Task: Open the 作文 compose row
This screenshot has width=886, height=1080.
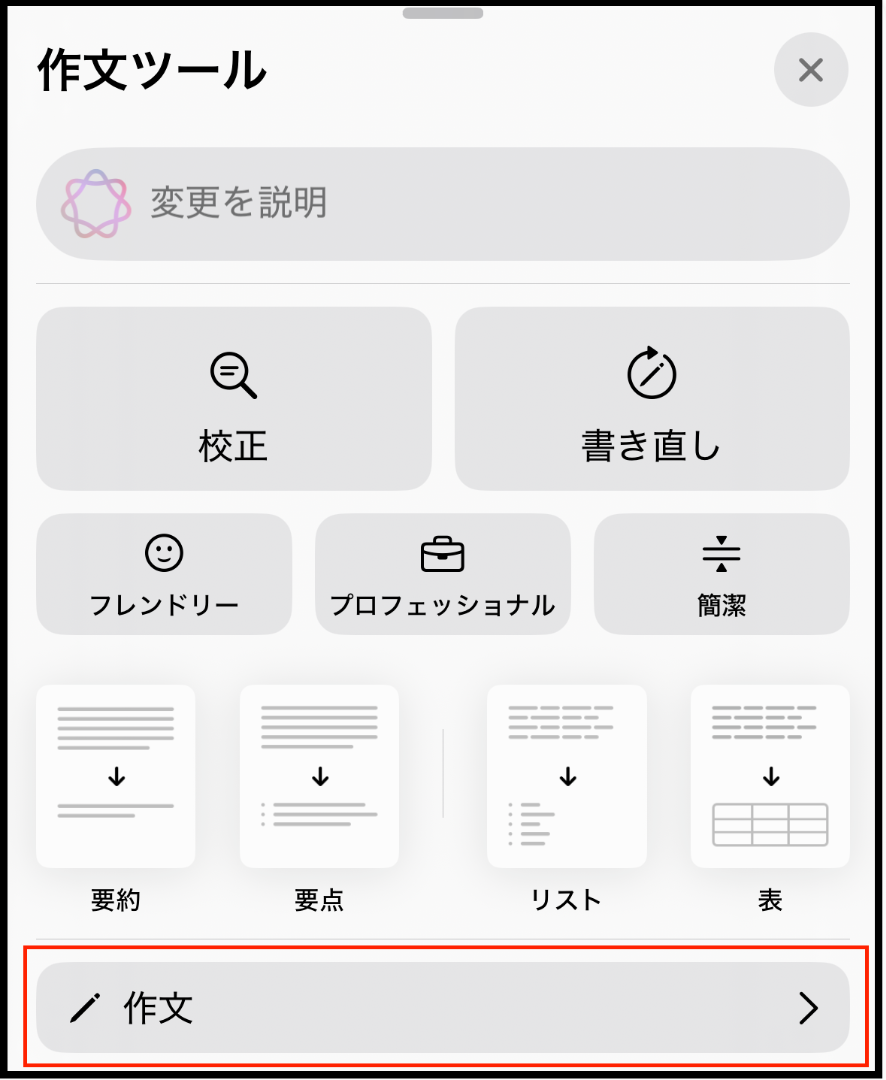Action: pos(443,1008)
